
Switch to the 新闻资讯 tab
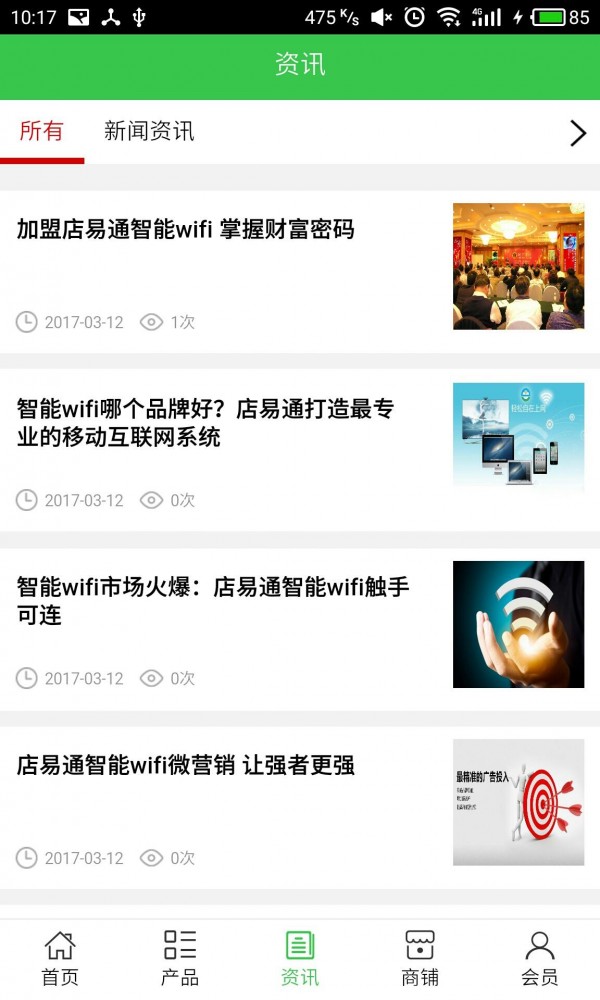click(x=149, y=131)
